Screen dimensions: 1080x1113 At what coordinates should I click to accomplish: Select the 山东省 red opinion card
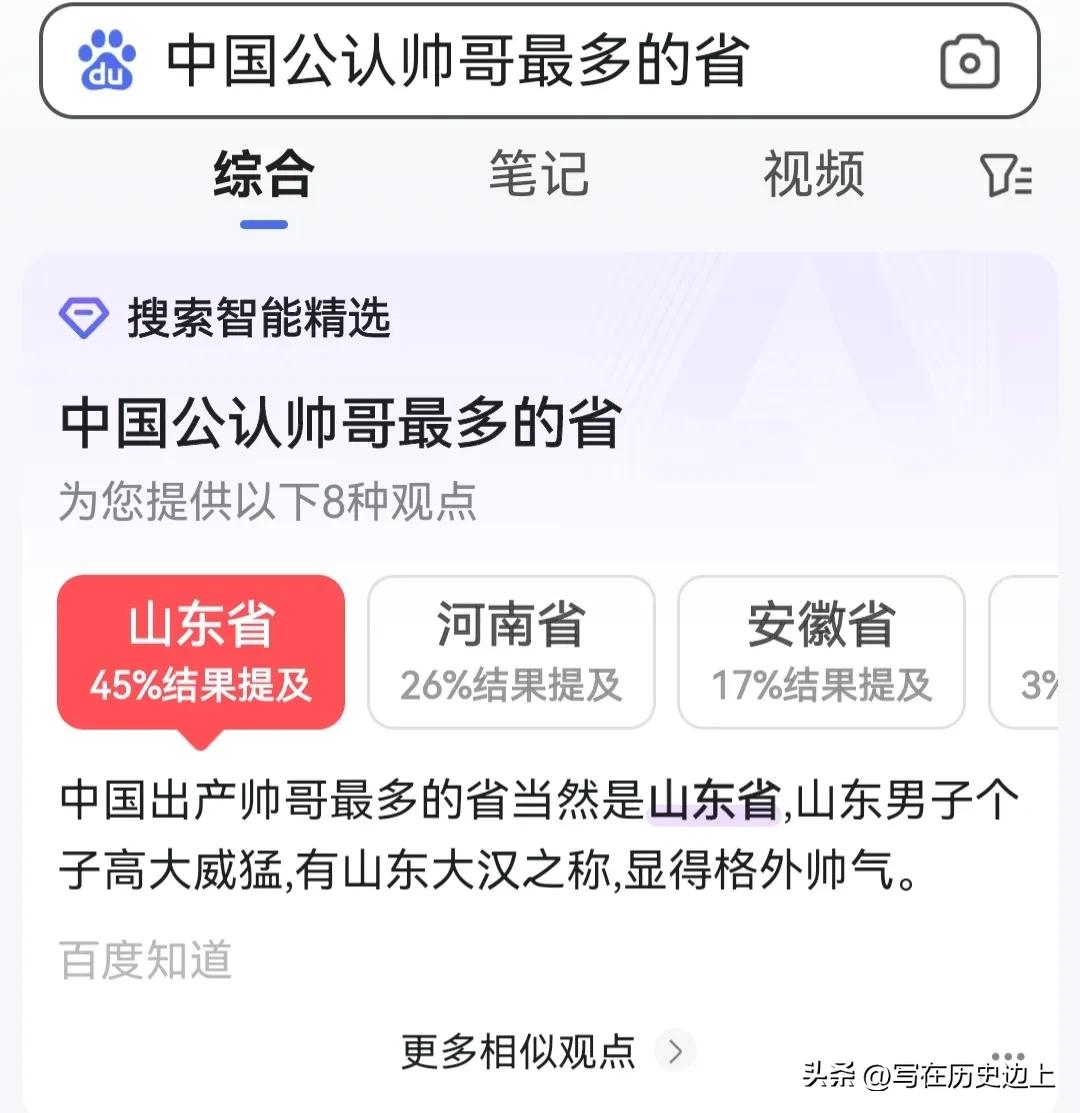(200, 650)
